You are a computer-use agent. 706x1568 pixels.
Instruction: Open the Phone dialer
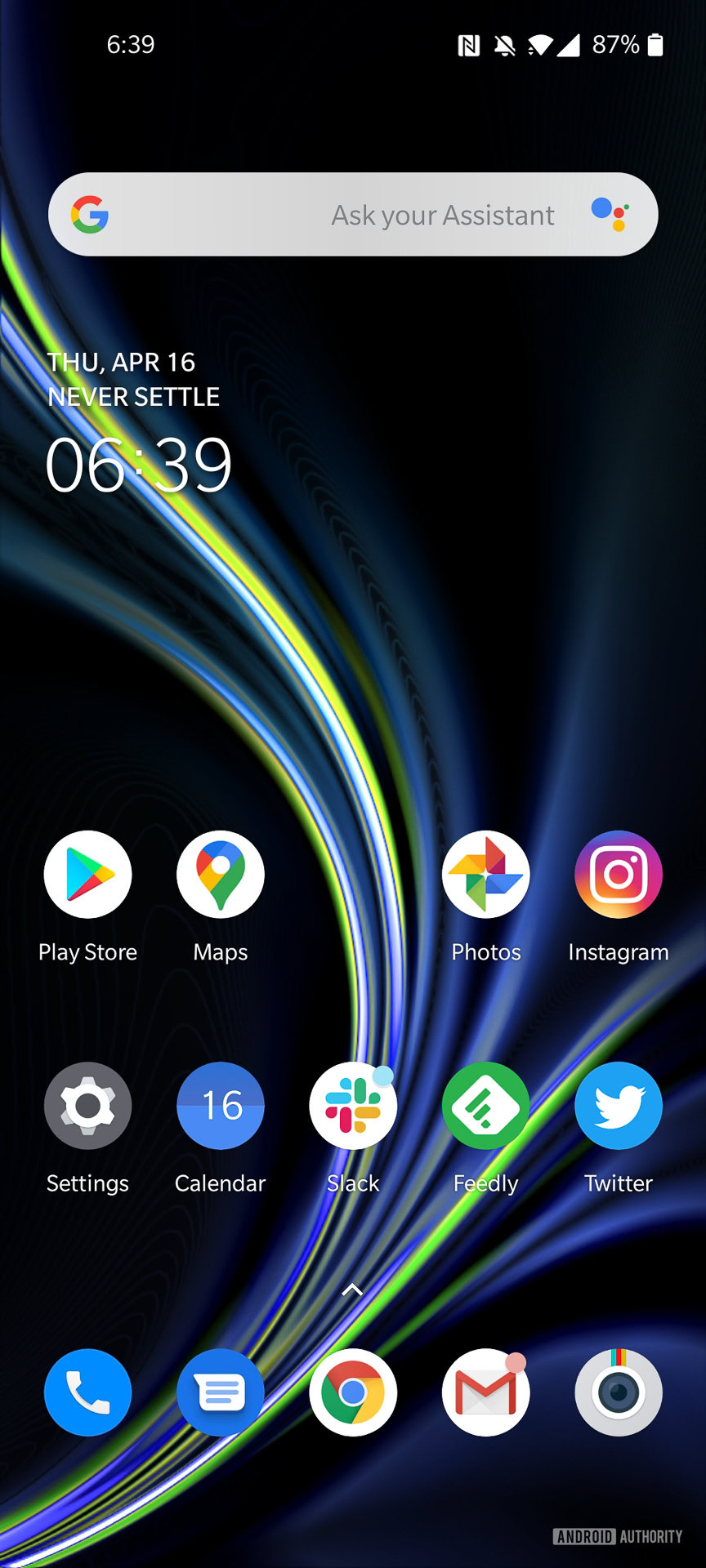click(x=87, y=1392)
